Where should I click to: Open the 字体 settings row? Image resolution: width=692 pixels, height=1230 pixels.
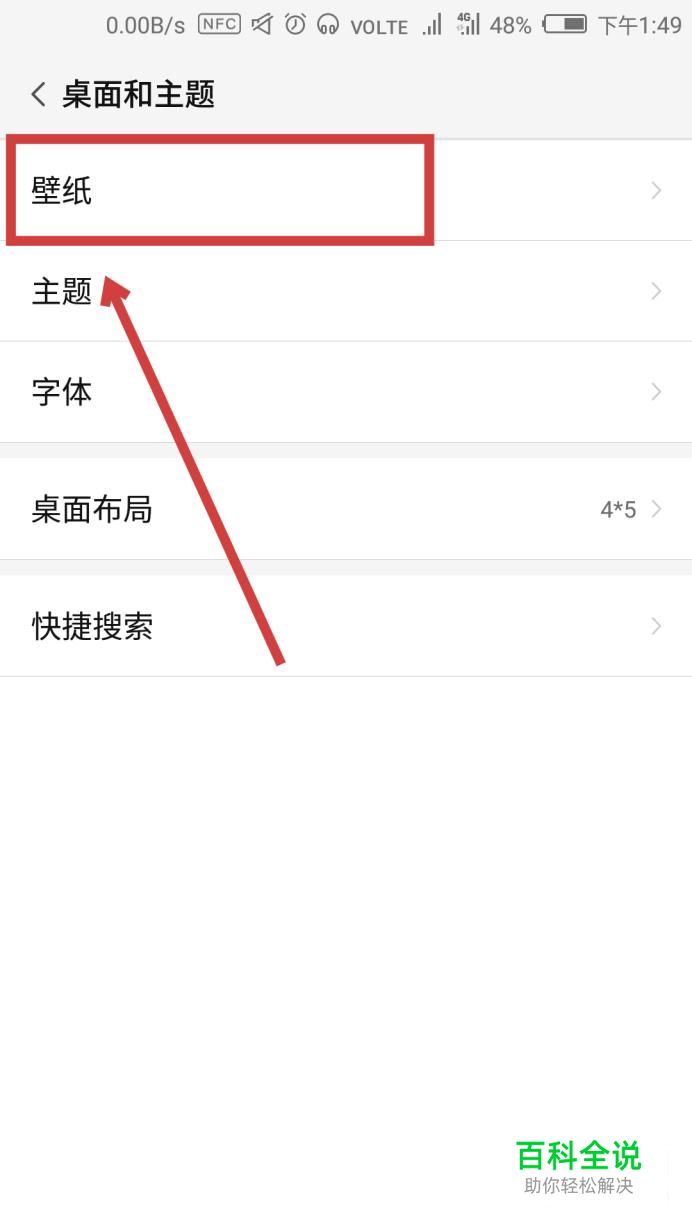tap(346, 392)
